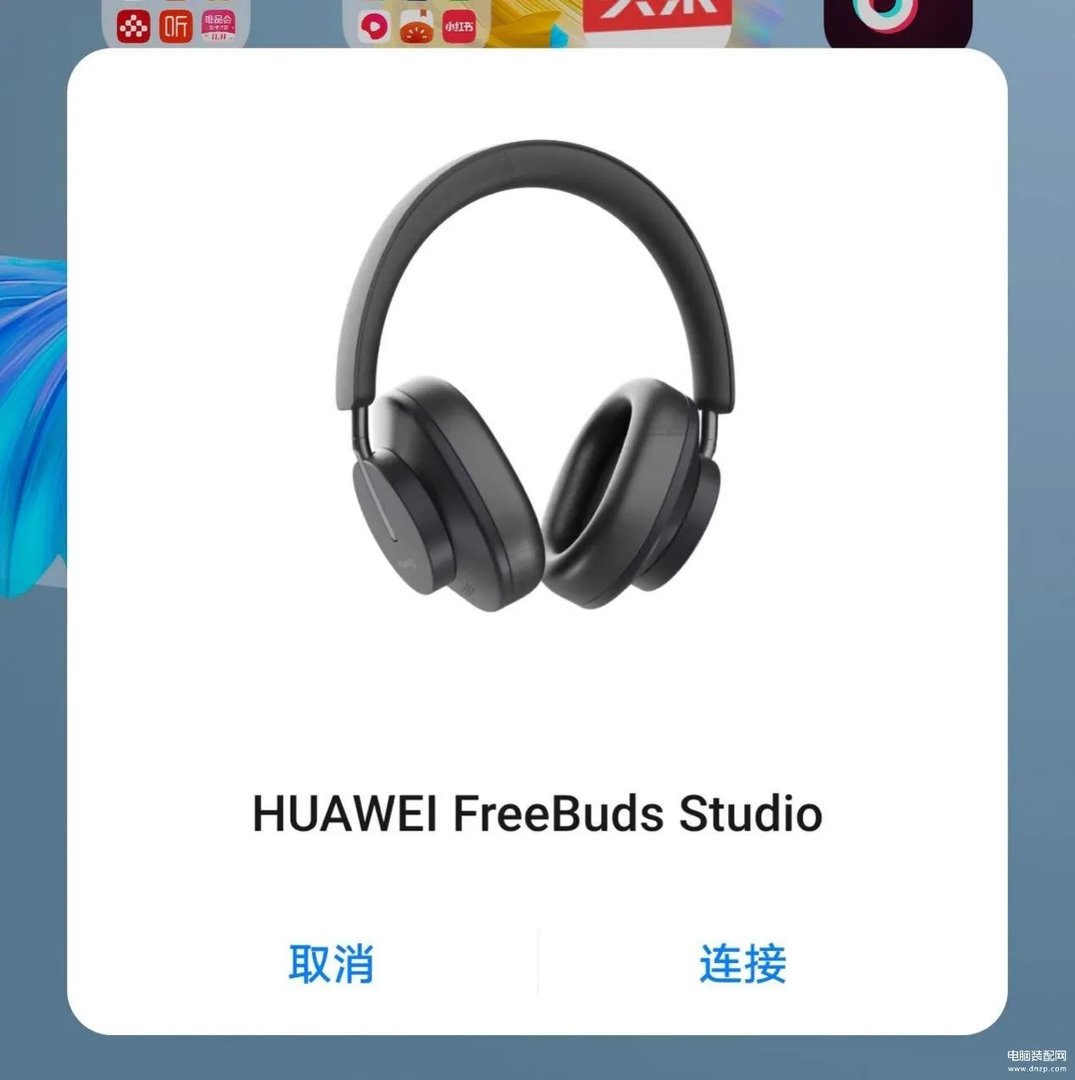Viewport: 1075px width, 1080px height.
Task: Select the device name HUAWEI FreeBuds Studio
Action: click(x=537, y=812)
